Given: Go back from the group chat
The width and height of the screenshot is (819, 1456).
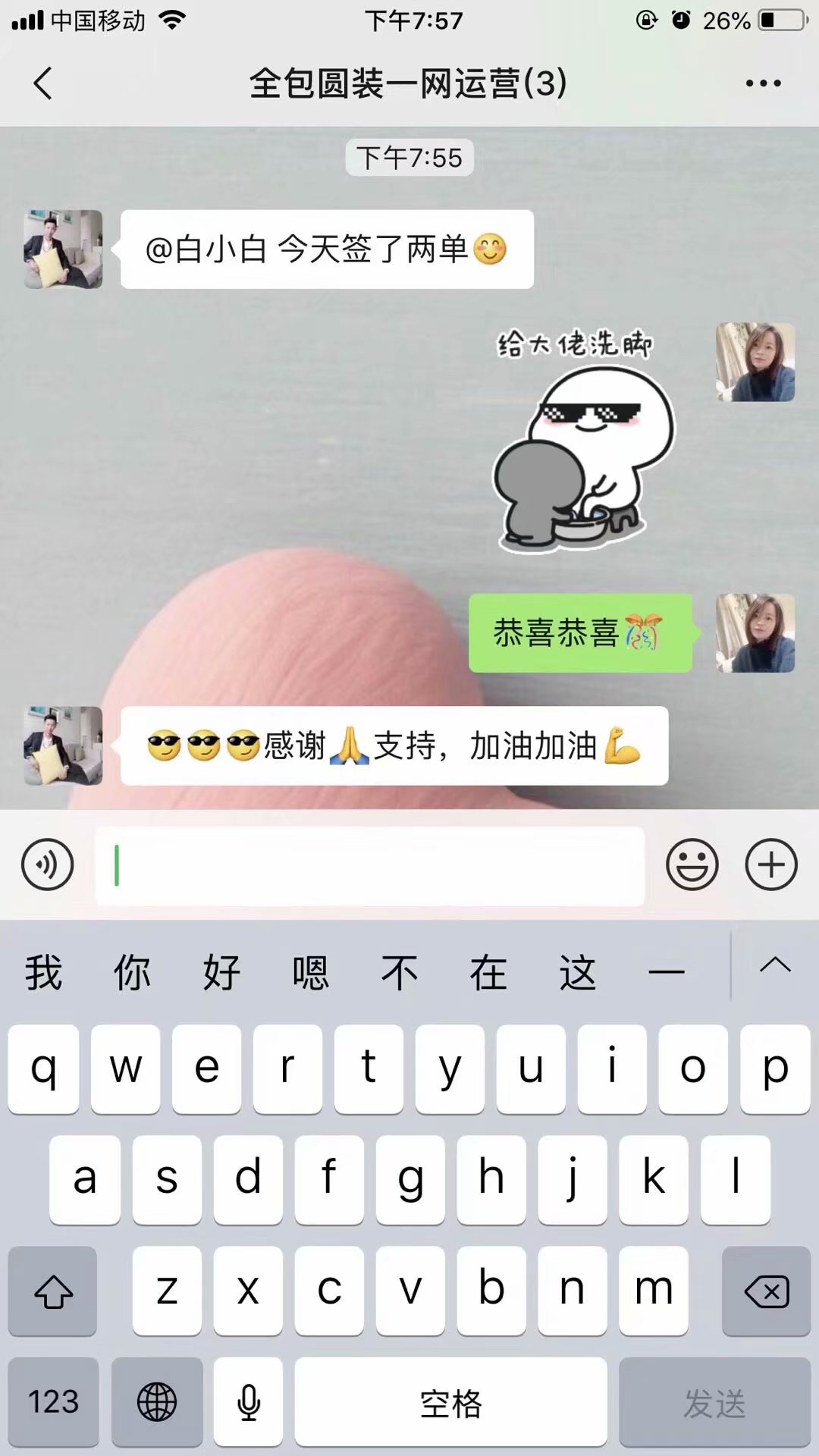Looking at the screenshot, I should point(43,83).
